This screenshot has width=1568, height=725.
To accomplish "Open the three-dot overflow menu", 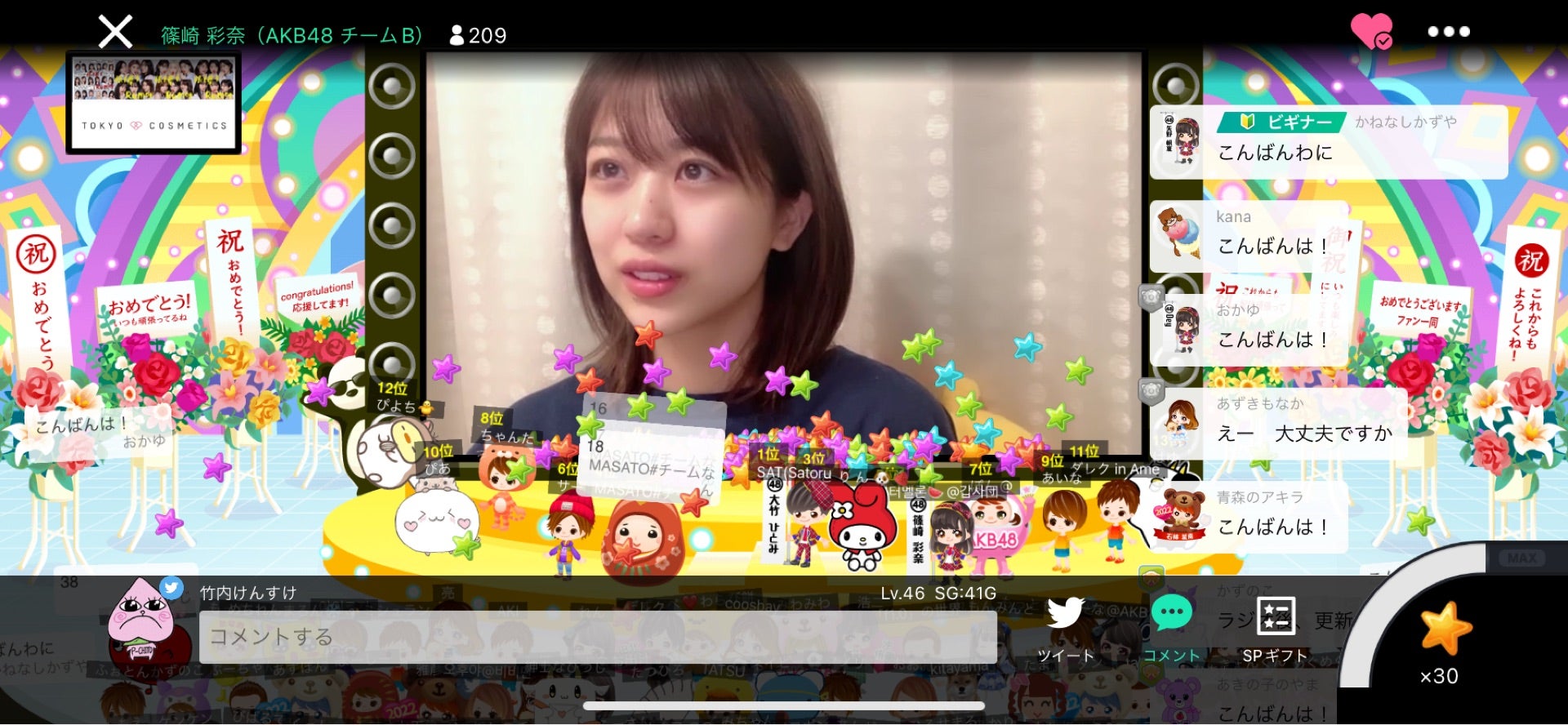I will click(x=1449, y=32).
